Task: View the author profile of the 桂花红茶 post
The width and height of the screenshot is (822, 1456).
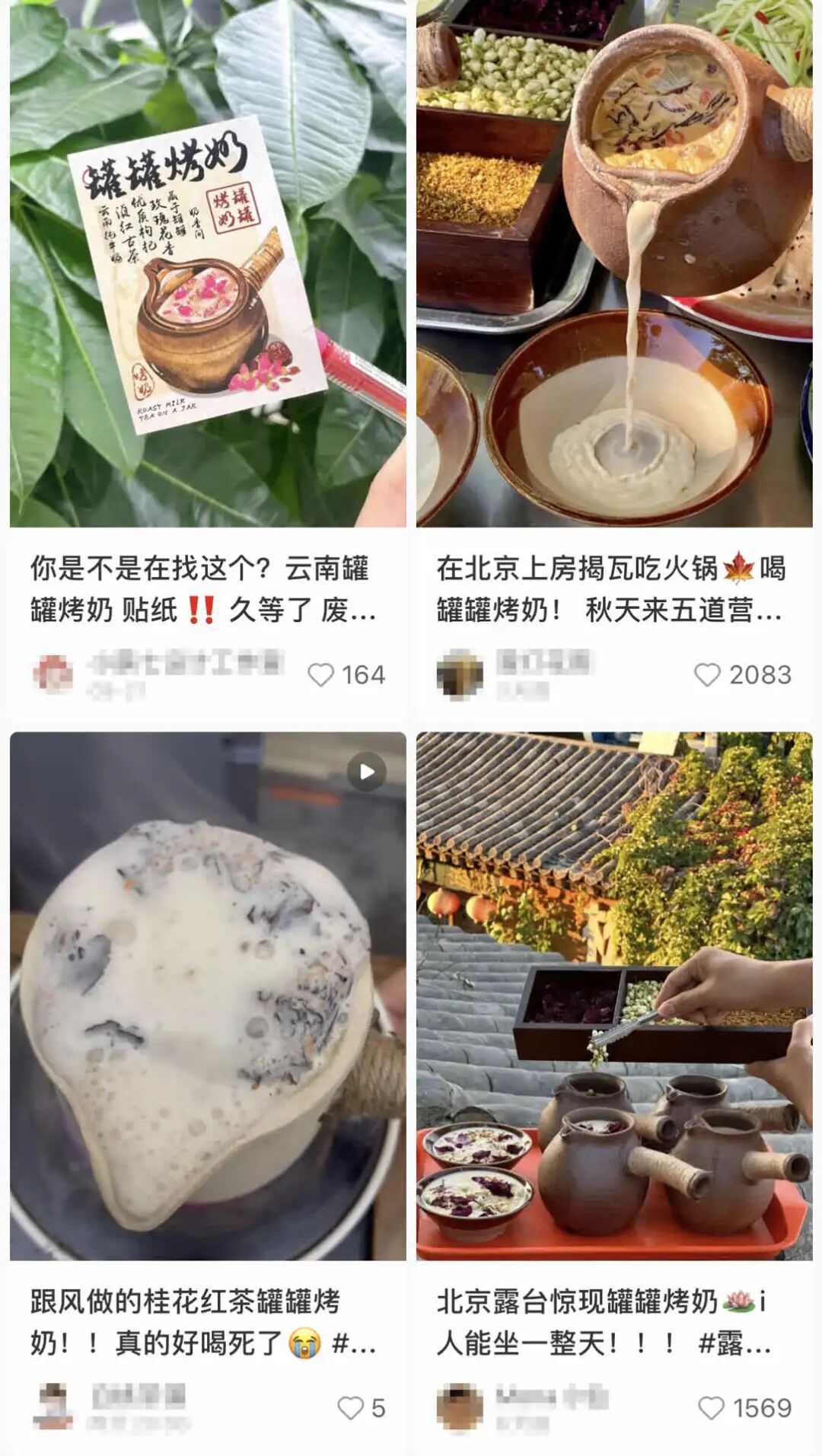Action: point(53,1407)
